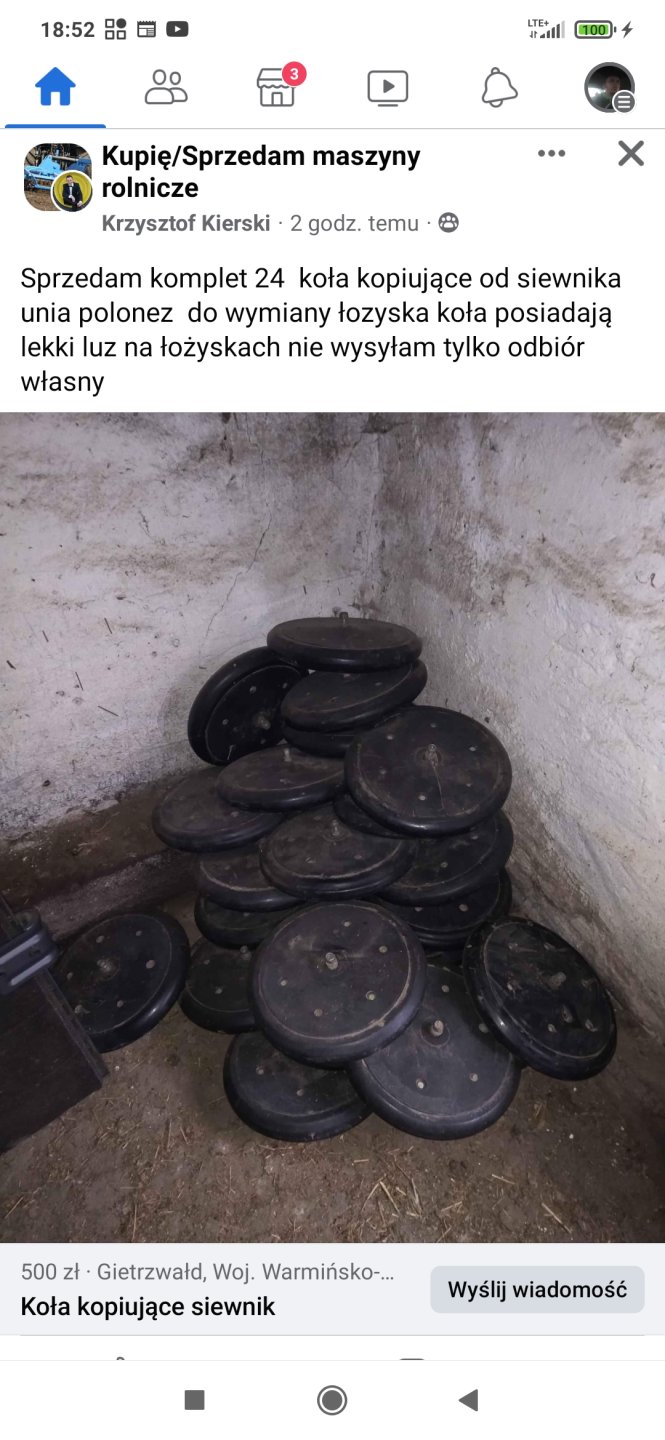This screenshot has width=665, height=1440.
Task: Open the group's avatar picture
Action: click(57, 177)
